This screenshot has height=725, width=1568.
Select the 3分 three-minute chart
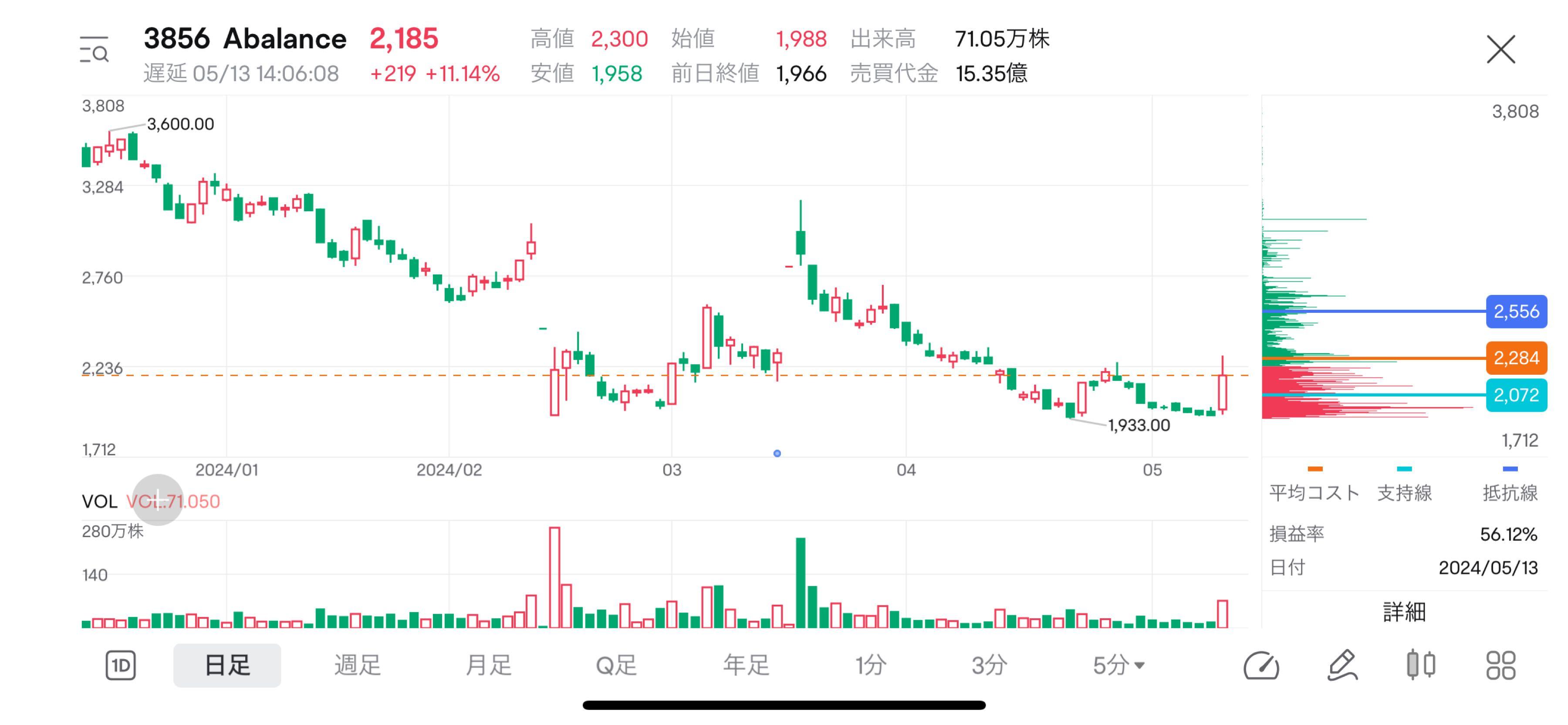click(989, 665)
